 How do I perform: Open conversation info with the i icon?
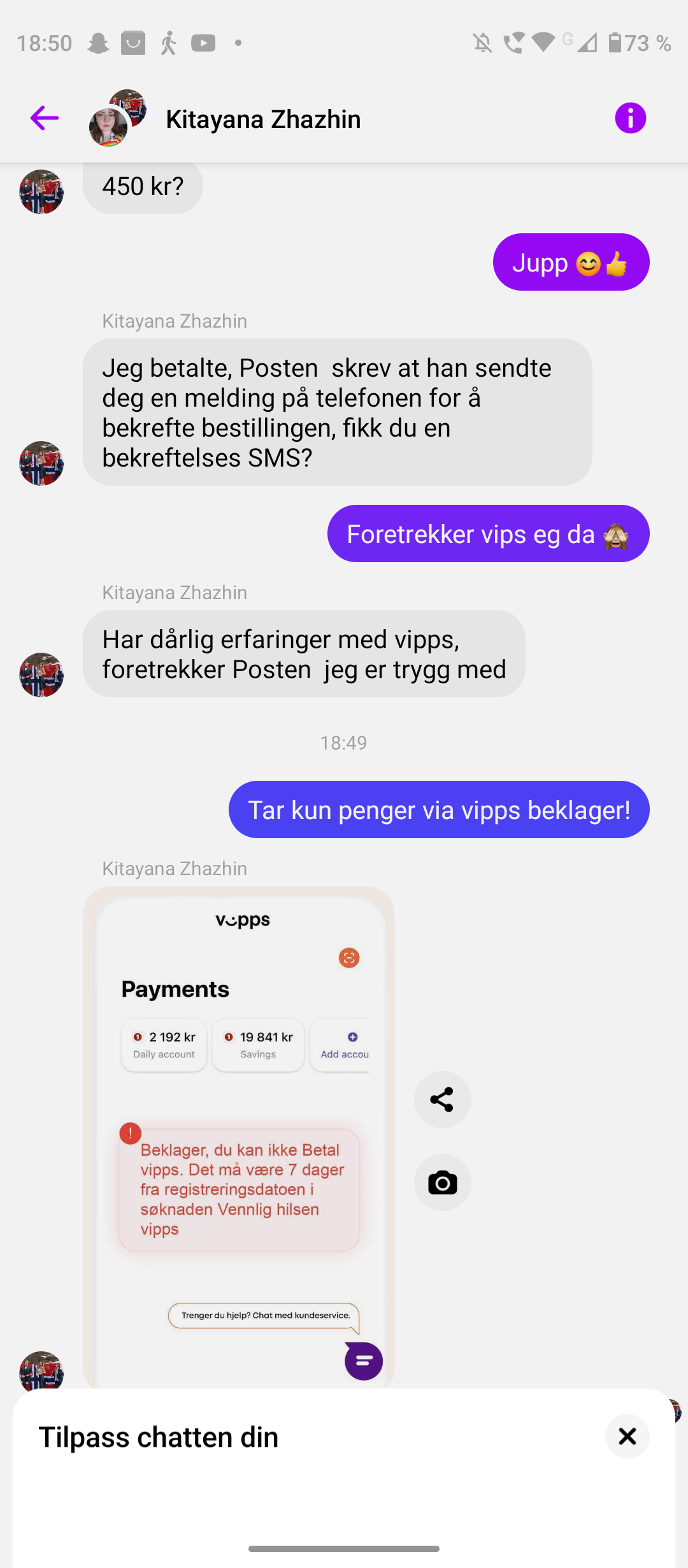(x=630, y=118)
